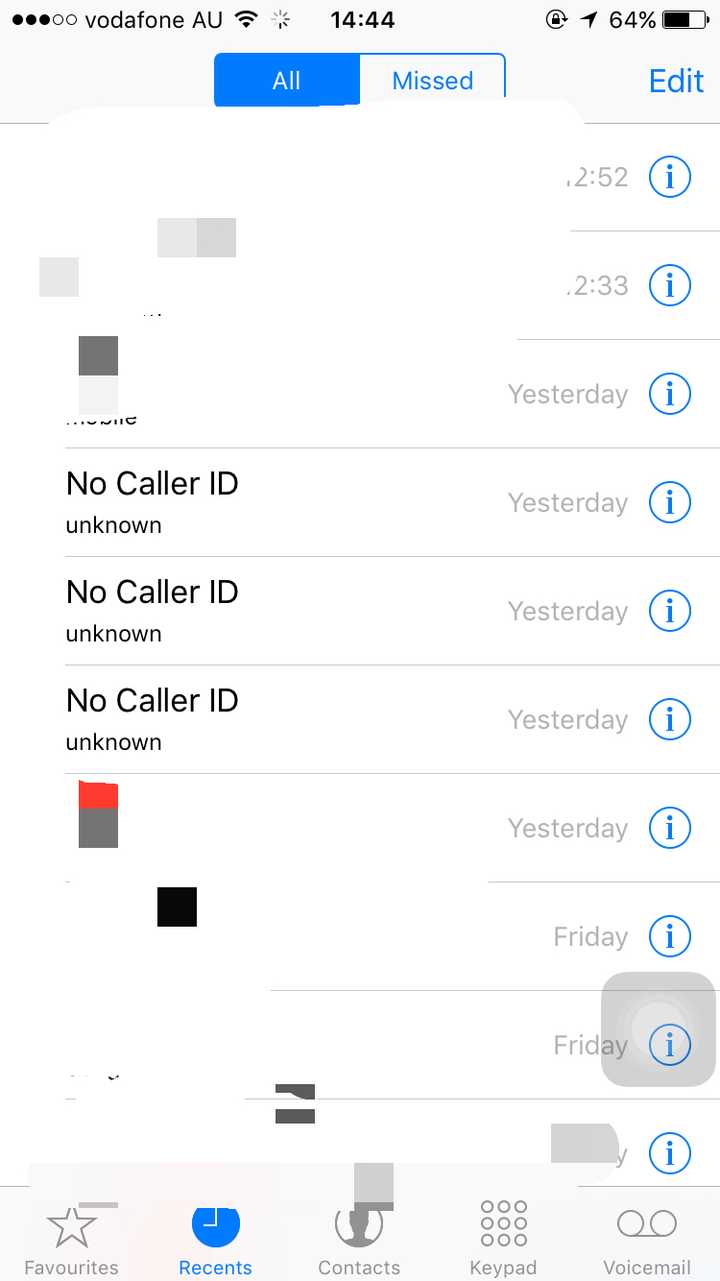Select the Recents tab

pyautogui.click(x=215, y=1240)
